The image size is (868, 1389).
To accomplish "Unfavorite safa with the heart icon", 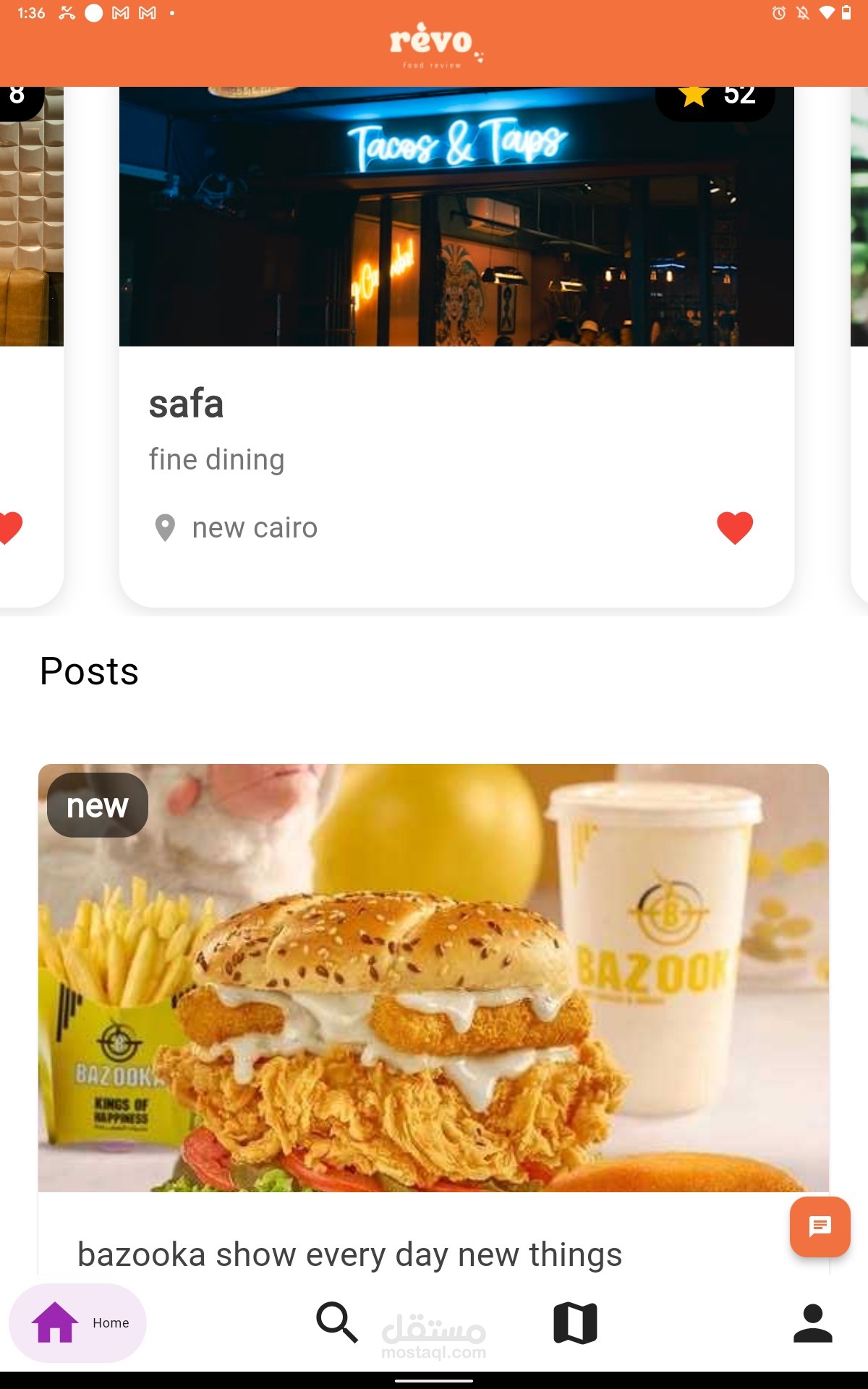I will tap(735, 527).
